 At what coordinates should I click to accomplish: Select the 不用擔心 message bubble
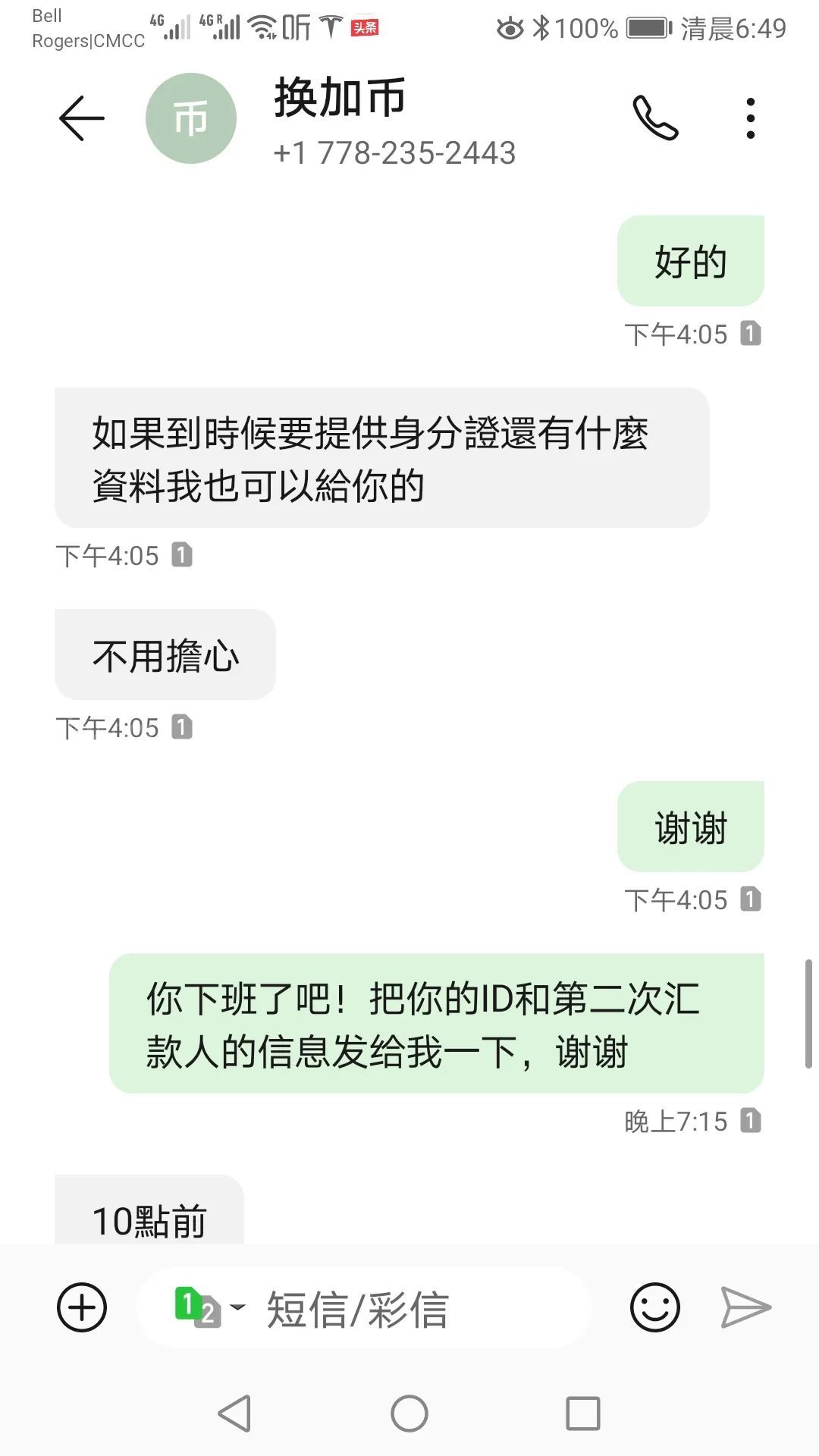point(165,654)
